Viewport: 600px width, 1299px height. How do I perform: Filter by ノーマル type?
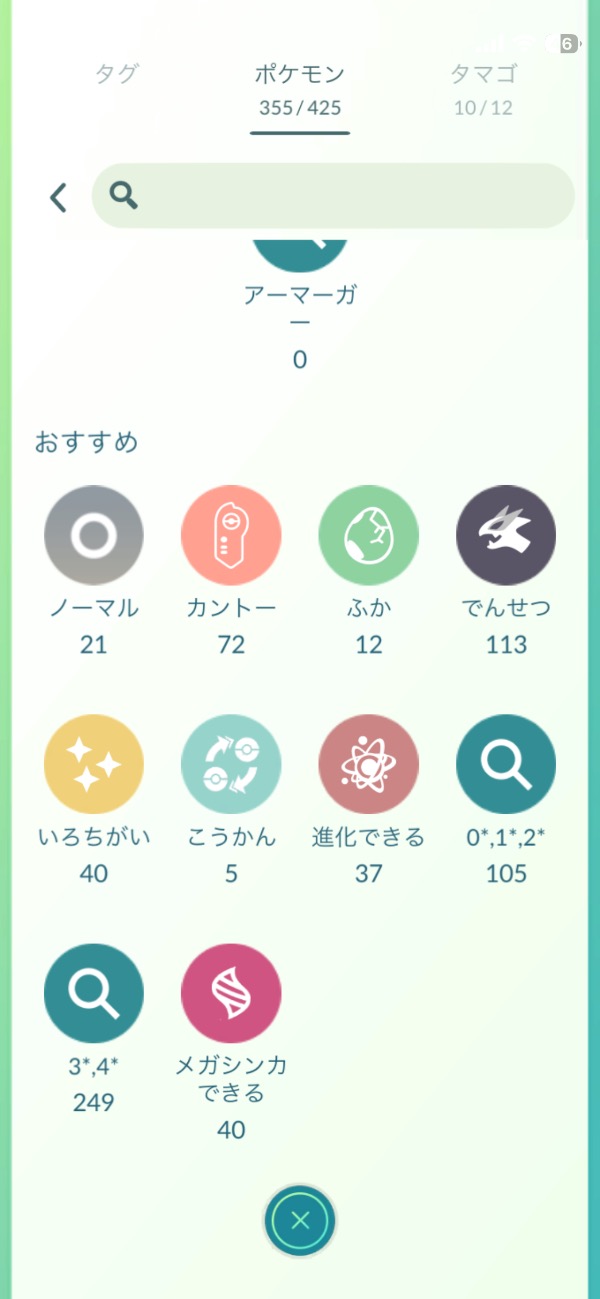(x=94, y=536)
